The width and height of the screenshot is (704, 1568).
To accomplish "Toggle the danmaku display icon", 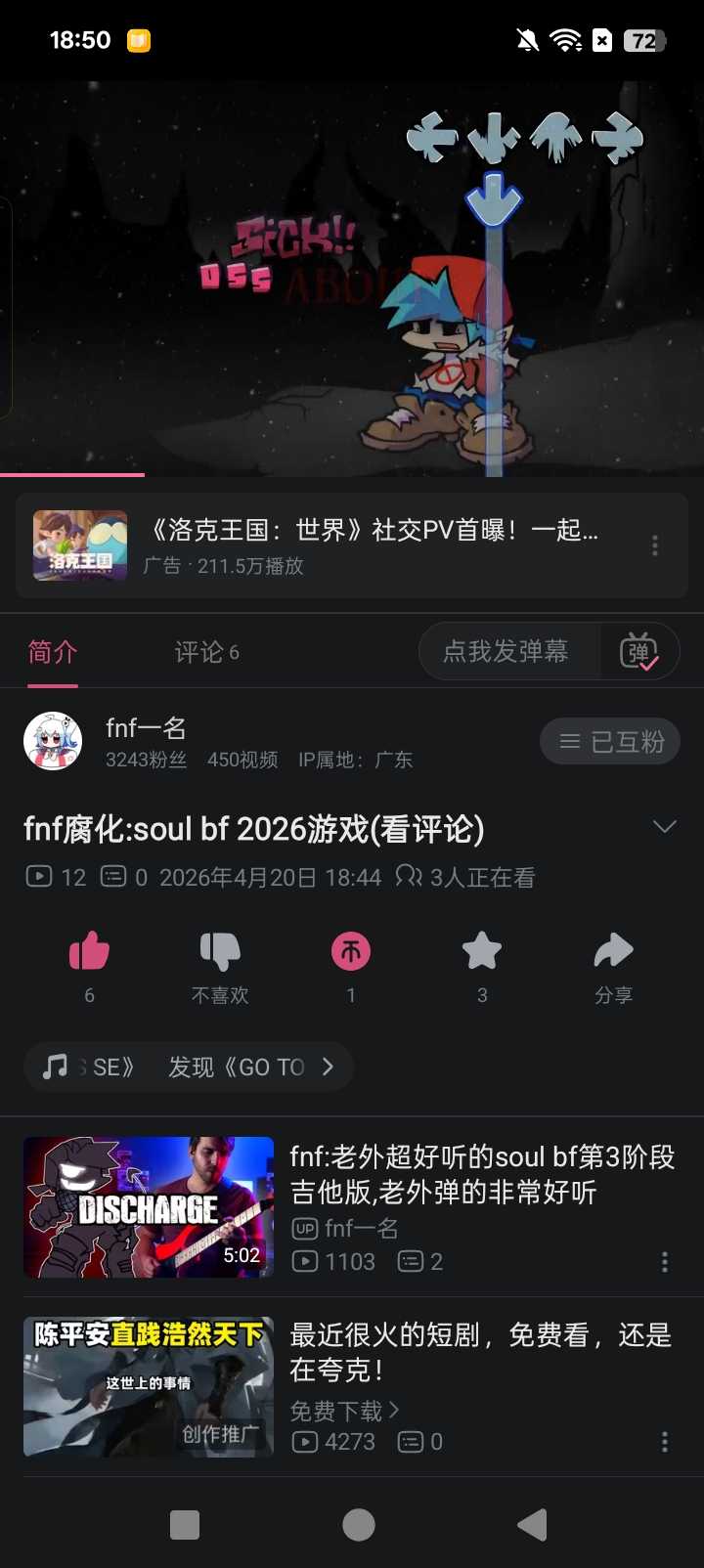I will coord(639,652).
